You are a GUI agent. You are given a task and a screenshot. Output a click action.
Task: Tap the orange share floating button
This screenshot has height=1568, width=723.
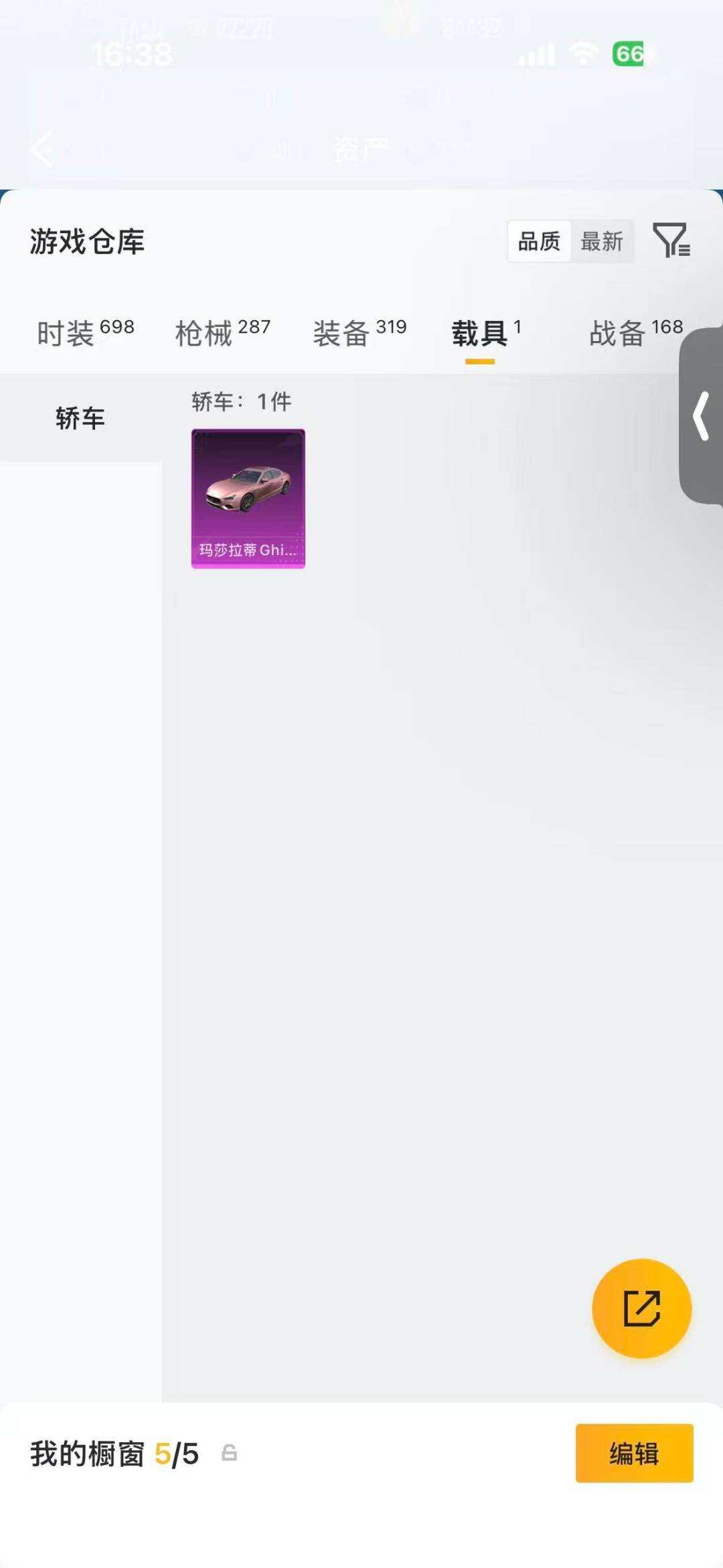tap(641, 1308)
